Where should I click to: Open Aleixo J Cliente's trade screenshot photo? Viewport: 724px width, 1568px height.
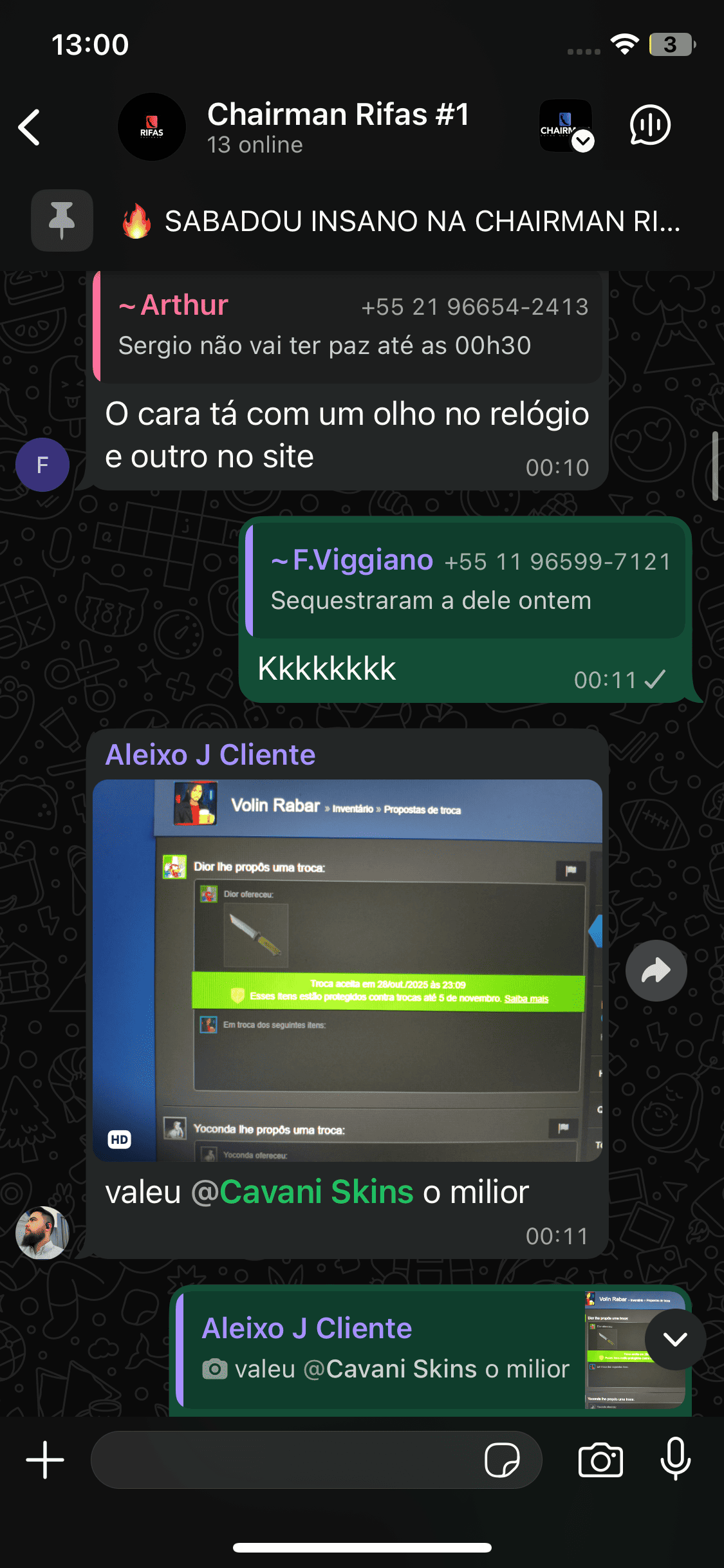tap(348, 970)
